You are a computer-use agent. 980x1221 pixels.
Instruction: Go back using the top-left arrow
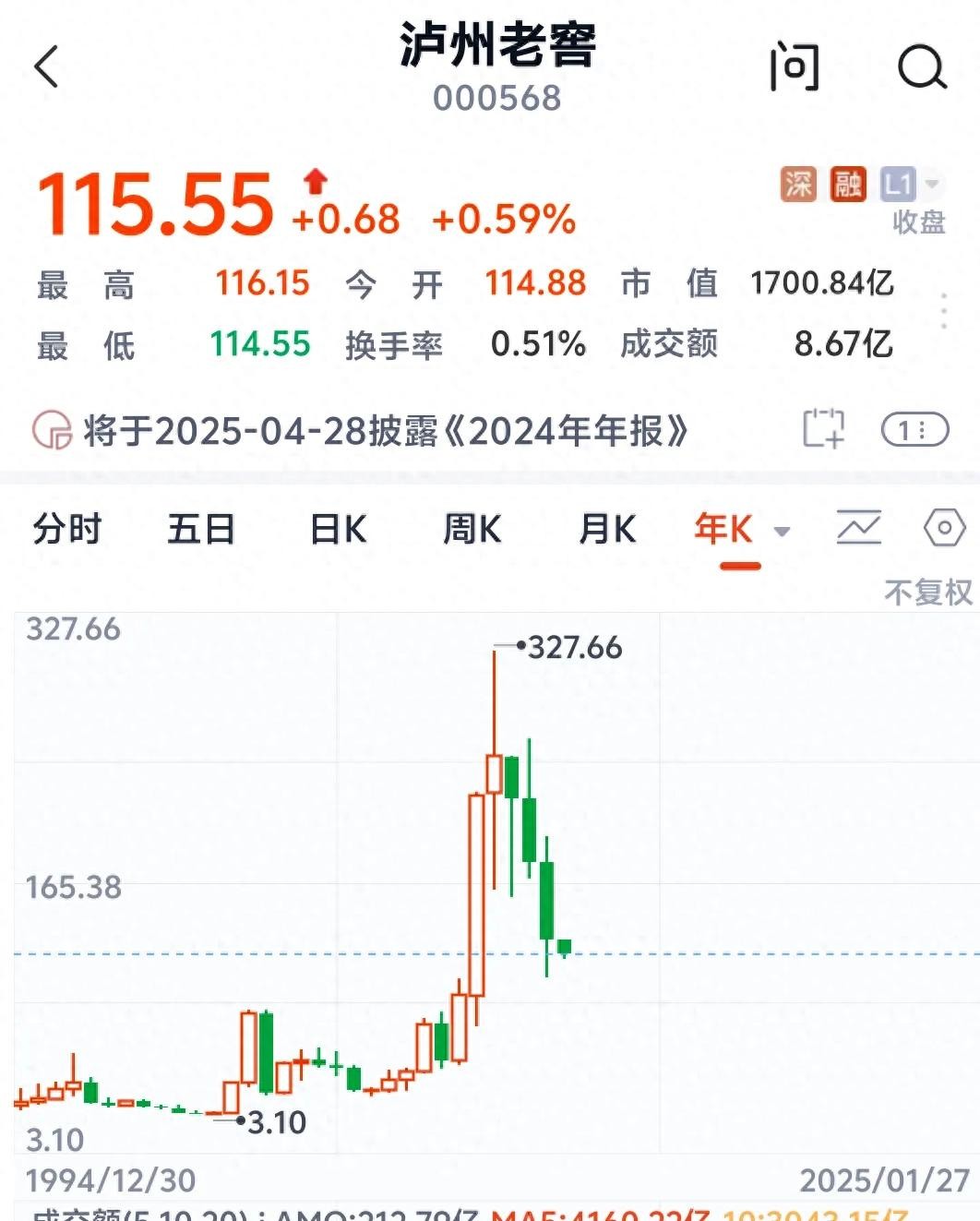46,67
